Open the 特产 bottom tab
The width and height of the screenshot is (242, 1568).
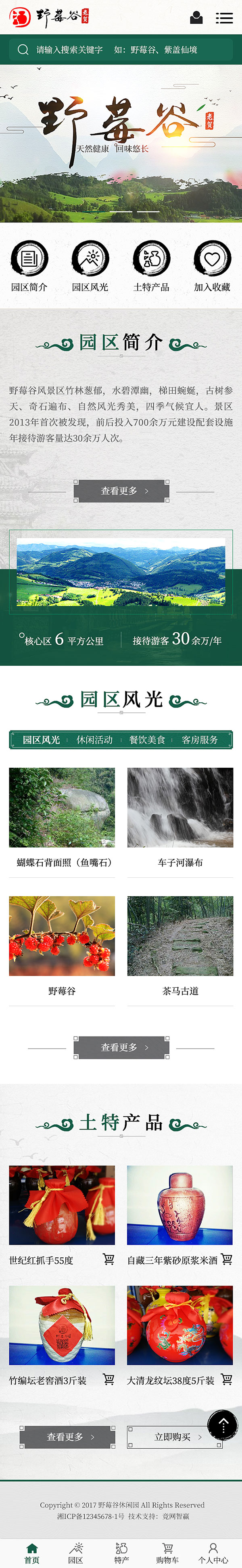pyautogui.click(x=121, y=1553)
